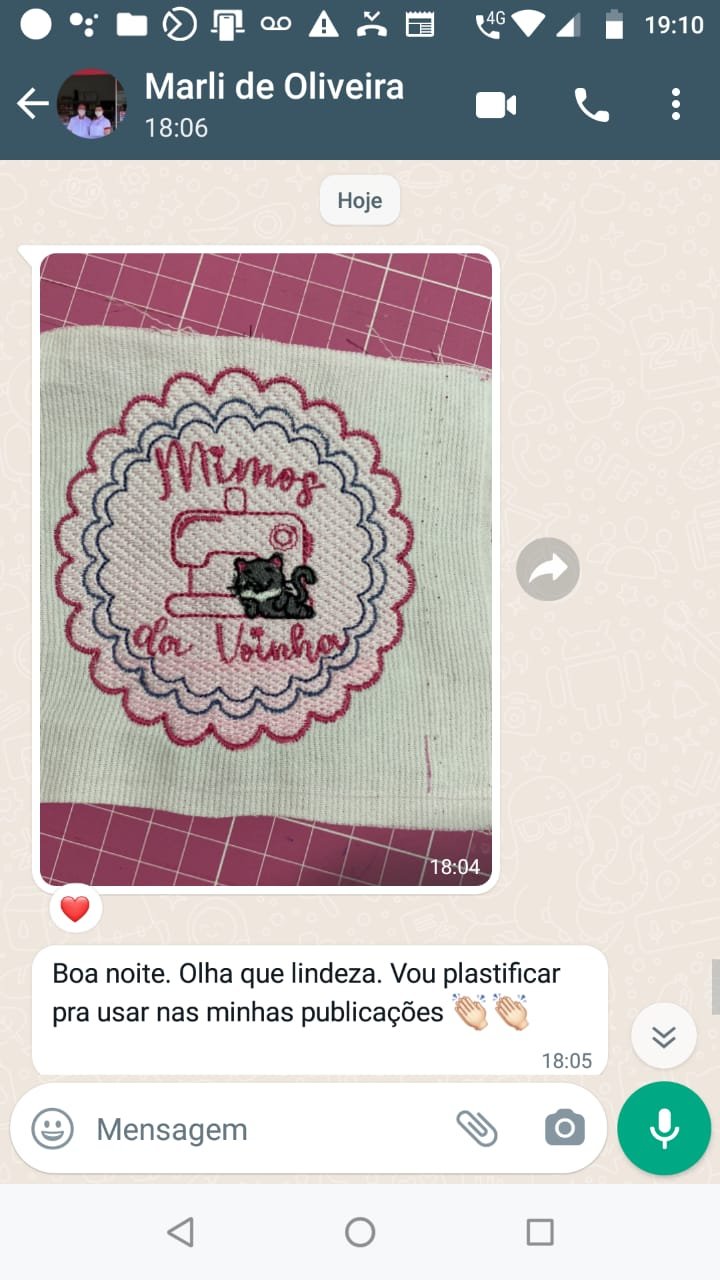Tap the microphone voice message button
This screenshot has width=720, height=1280.
pyautogui.click(x=664, y=1128)
